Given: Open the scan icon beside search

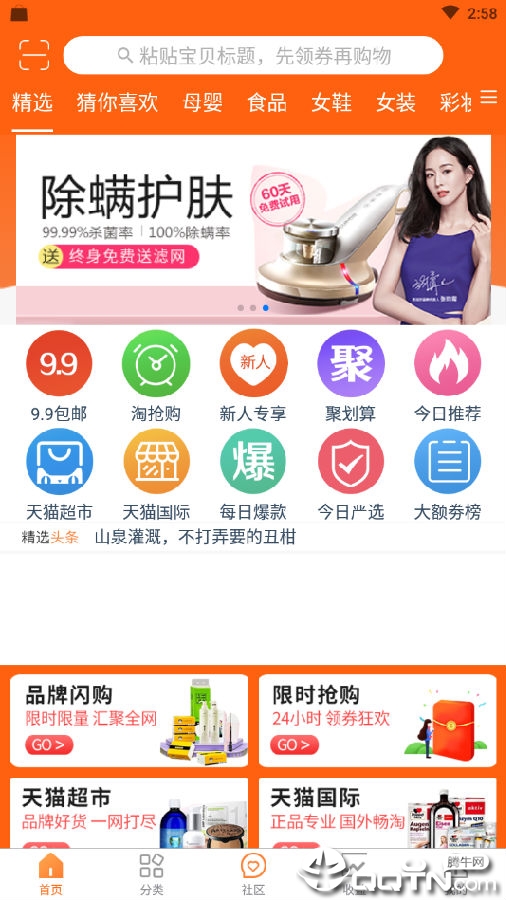Looking at the screenshot, I should tap(34, 55).
